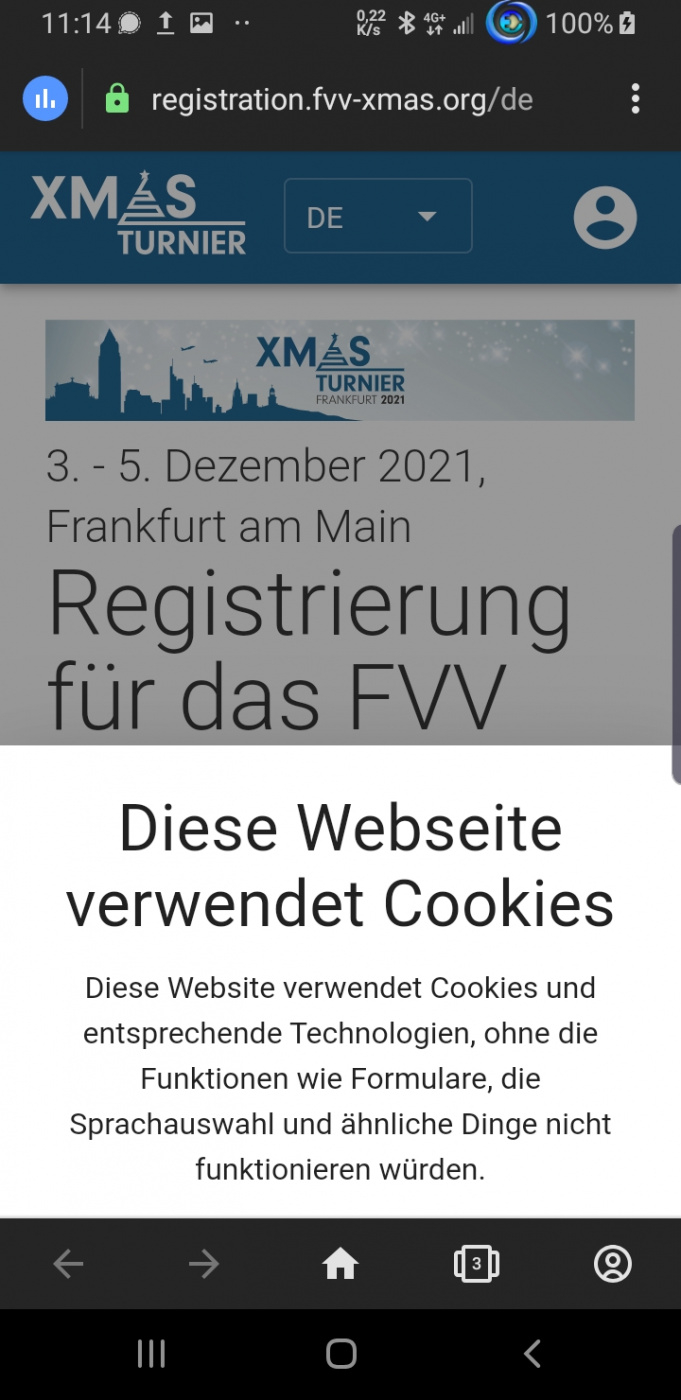Go to the browser home page
Screen dimensions: 681x1400
pos(340,1265)
